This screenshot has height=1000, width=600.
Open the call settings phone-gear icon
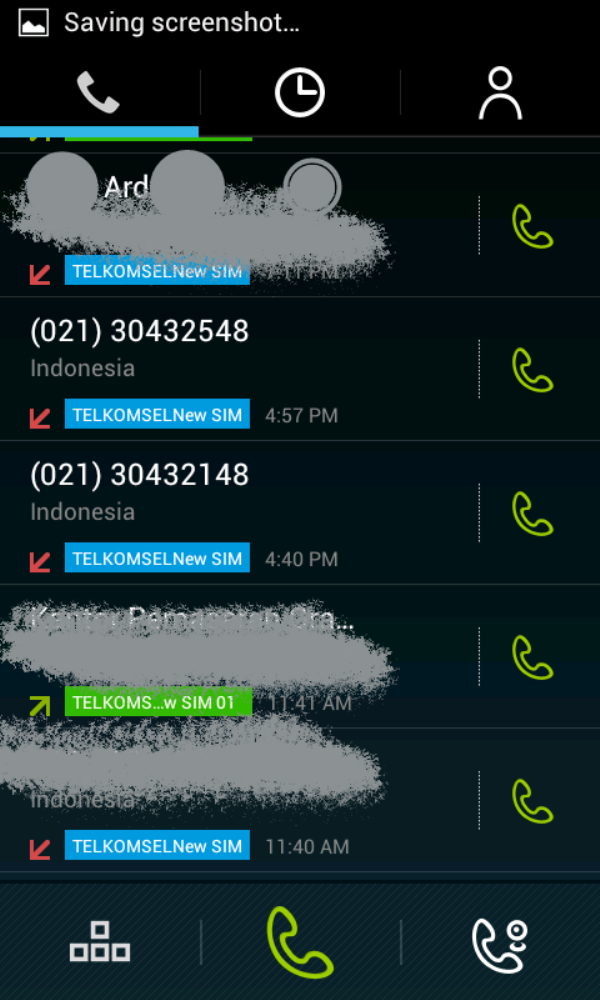coord(499,942)
